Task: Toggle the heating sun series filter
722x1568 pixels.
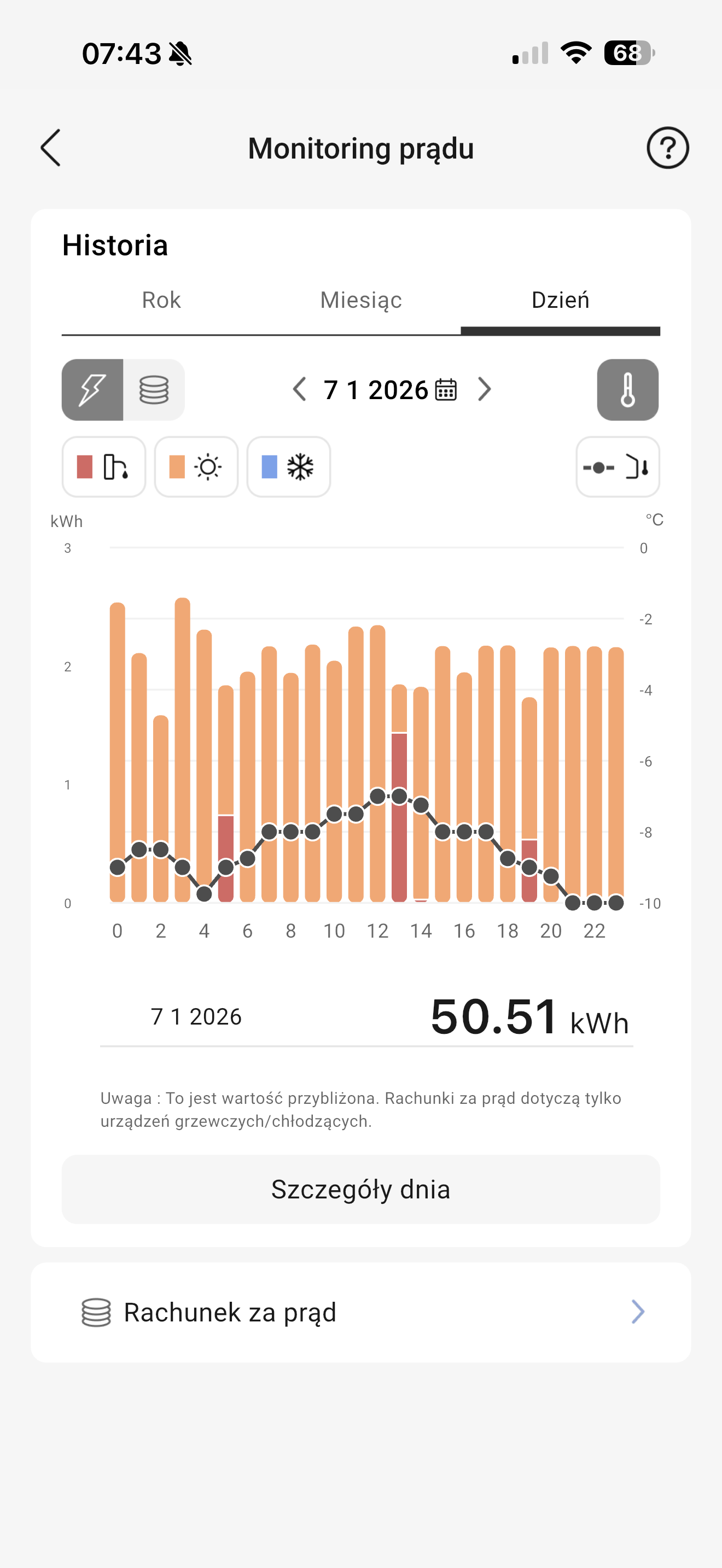Action: (x=196, y=467)
